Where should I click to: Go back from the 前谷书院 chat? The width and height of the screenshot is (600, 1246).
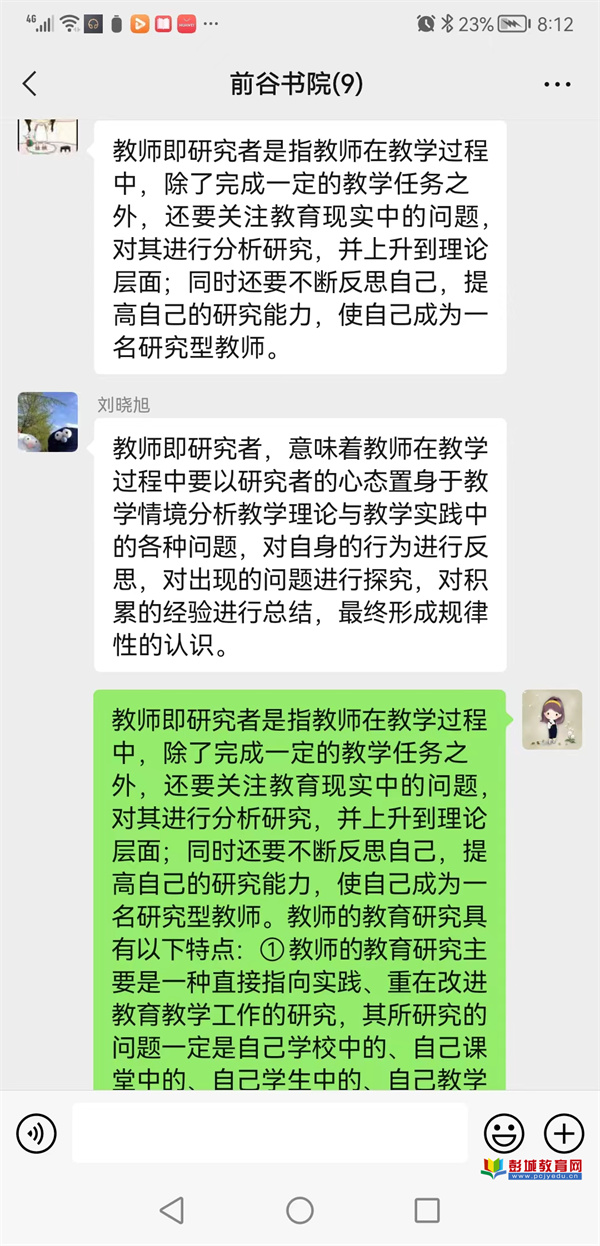(30, 84)
